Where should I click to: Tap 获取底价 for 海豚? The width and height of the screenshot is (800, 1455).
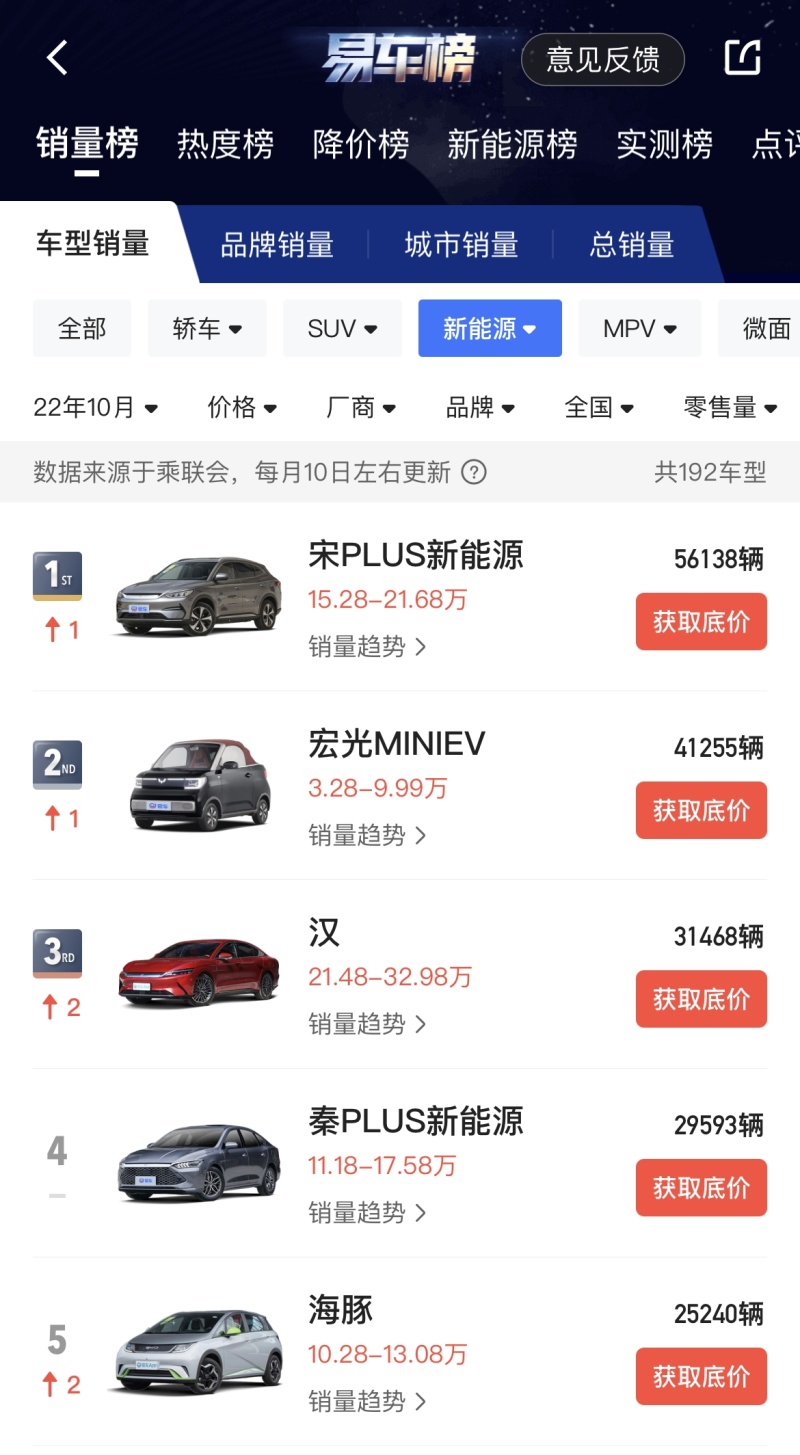pos(701,1376)
